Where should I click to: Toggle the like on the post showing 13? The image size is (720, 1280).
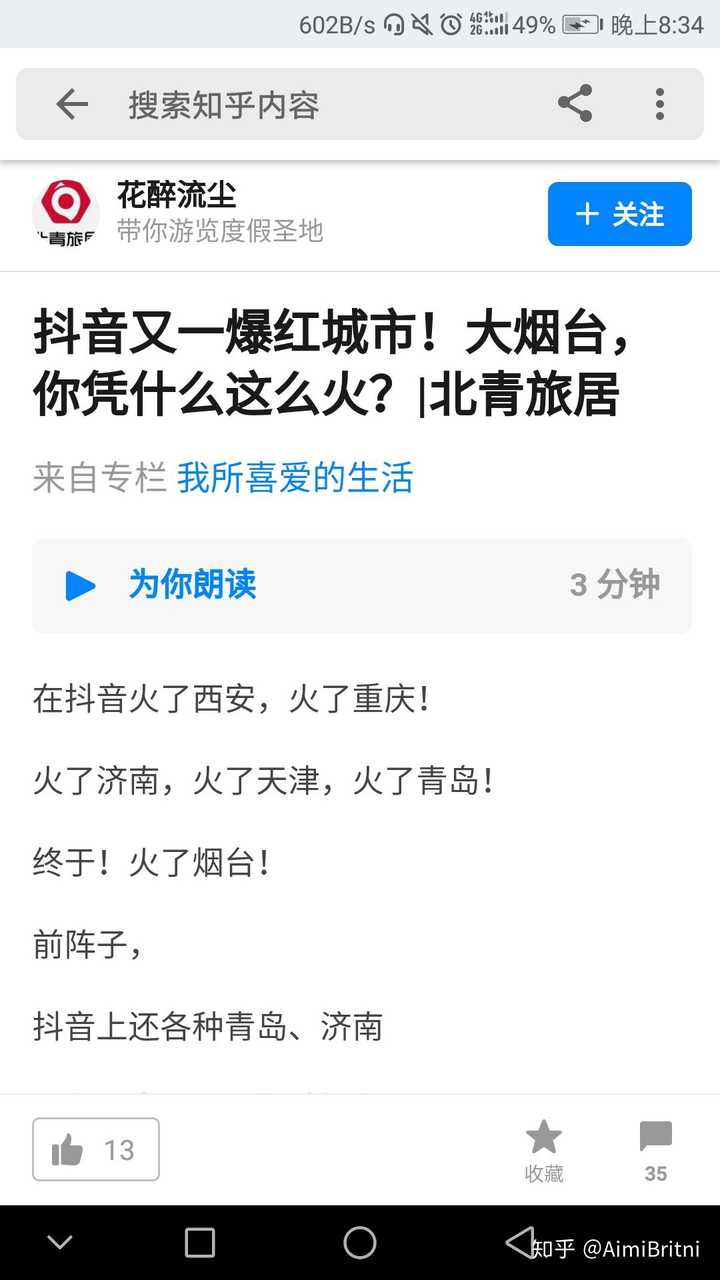pos(96,1149)
